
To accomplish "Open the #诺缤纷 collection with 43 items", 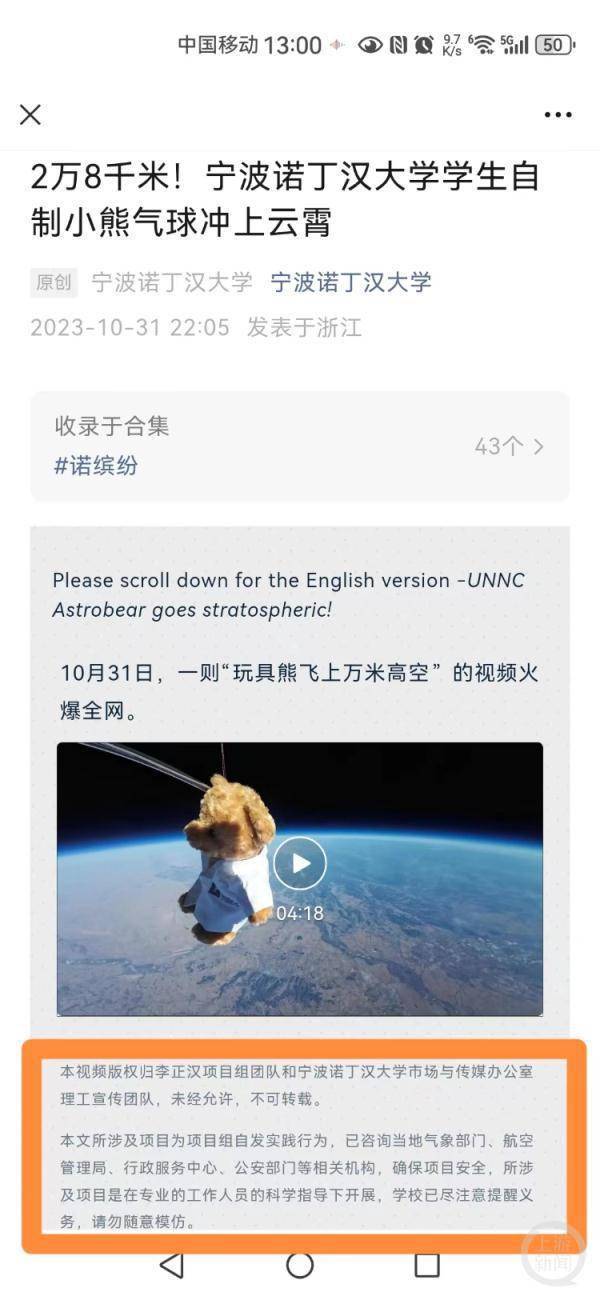I will pyautogui.click(x=300, y=446).
